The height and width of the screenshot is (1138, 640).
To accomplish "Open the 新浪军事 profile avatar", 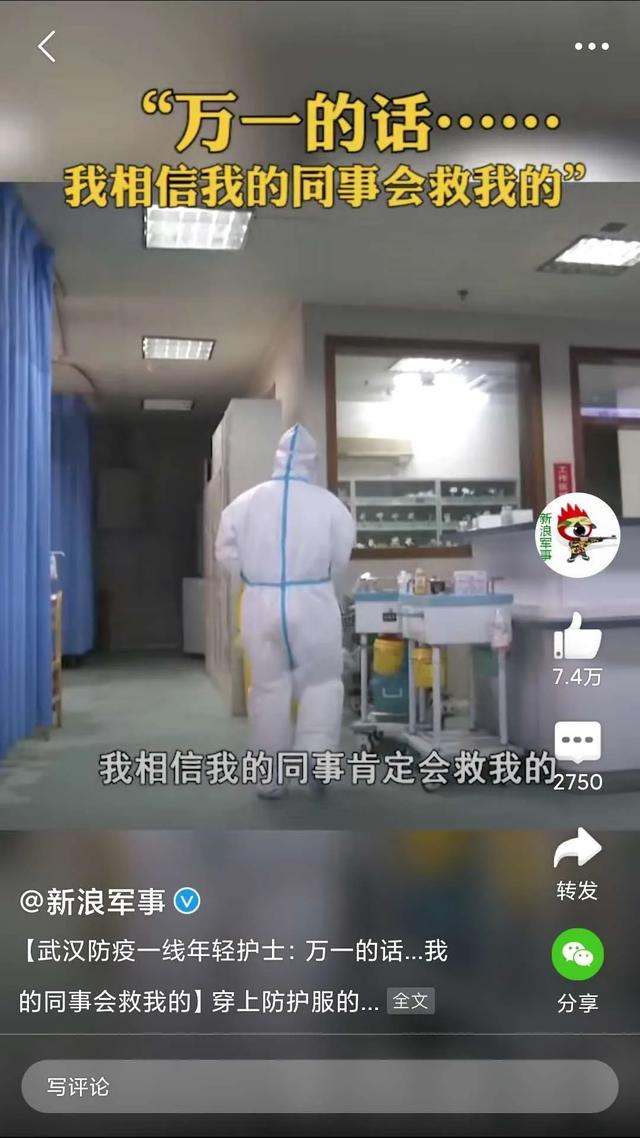I will click(577, 536).
